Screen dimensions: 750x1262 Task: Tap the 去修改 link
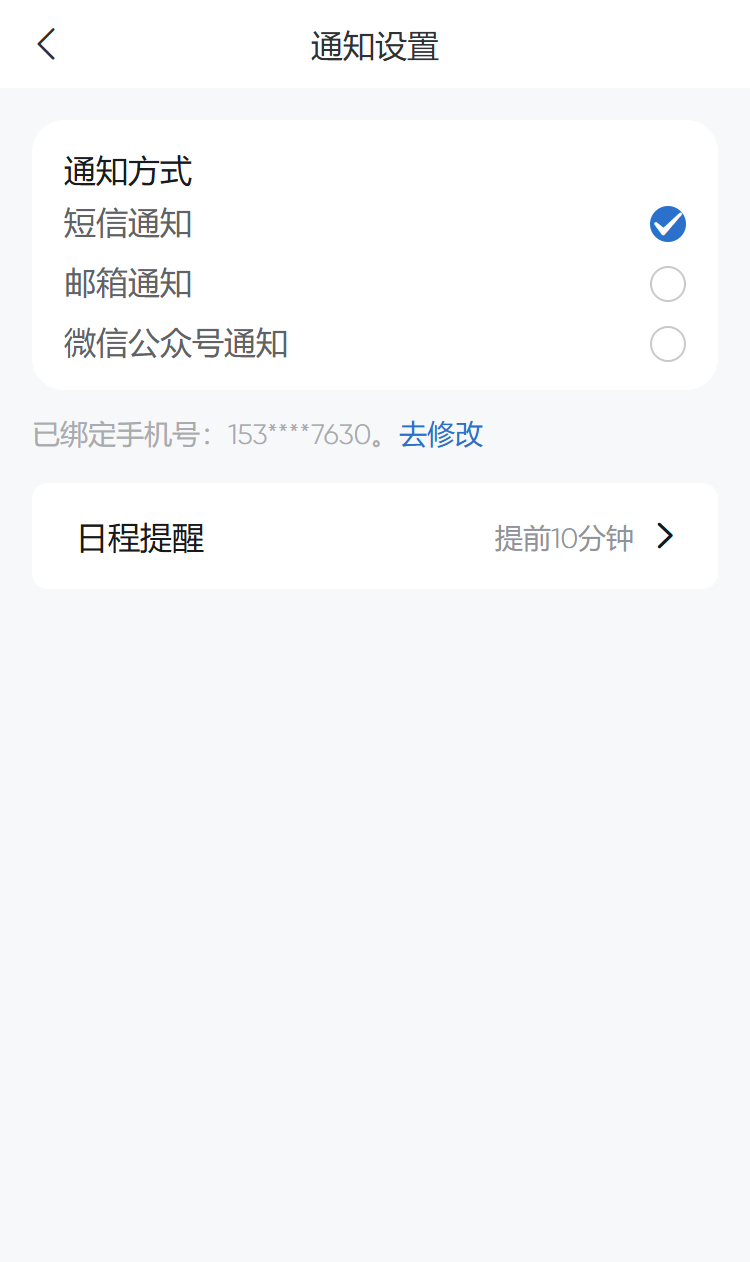click(441, 434)
